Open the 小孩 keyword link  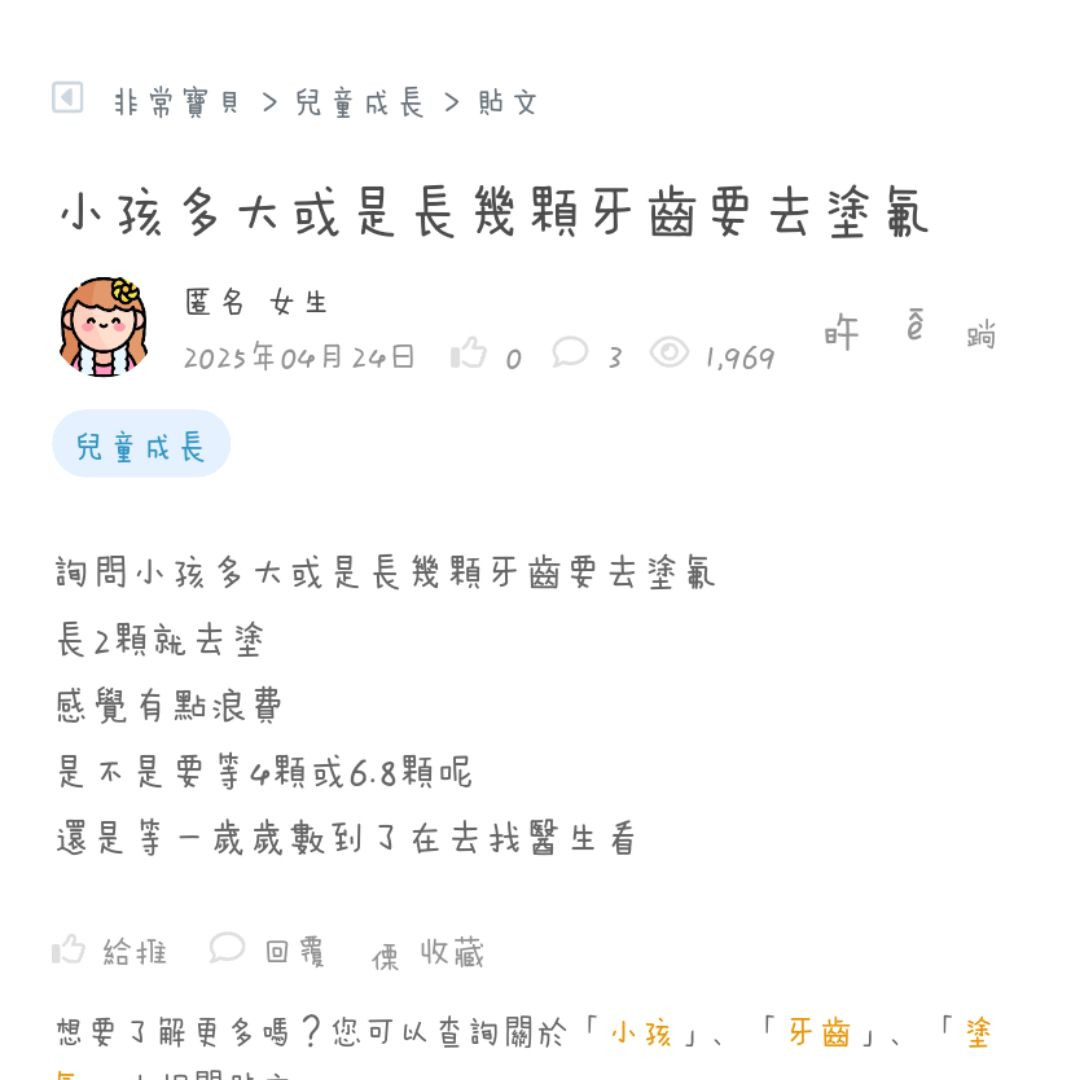point(641,1032)
